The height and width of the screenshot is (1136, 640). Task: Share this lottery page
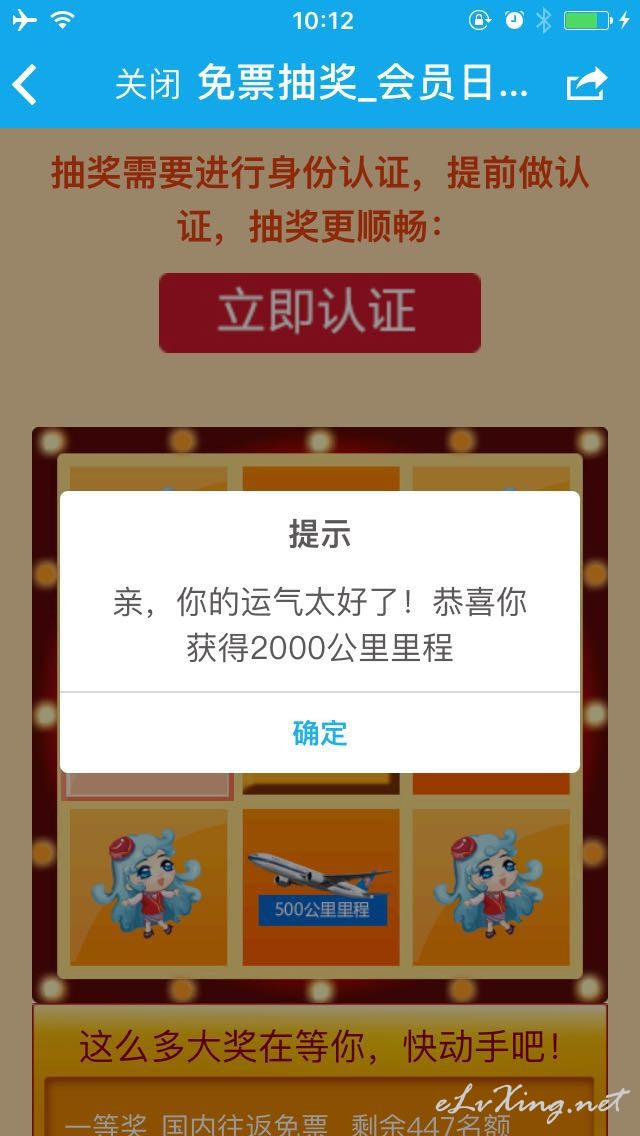586,84
